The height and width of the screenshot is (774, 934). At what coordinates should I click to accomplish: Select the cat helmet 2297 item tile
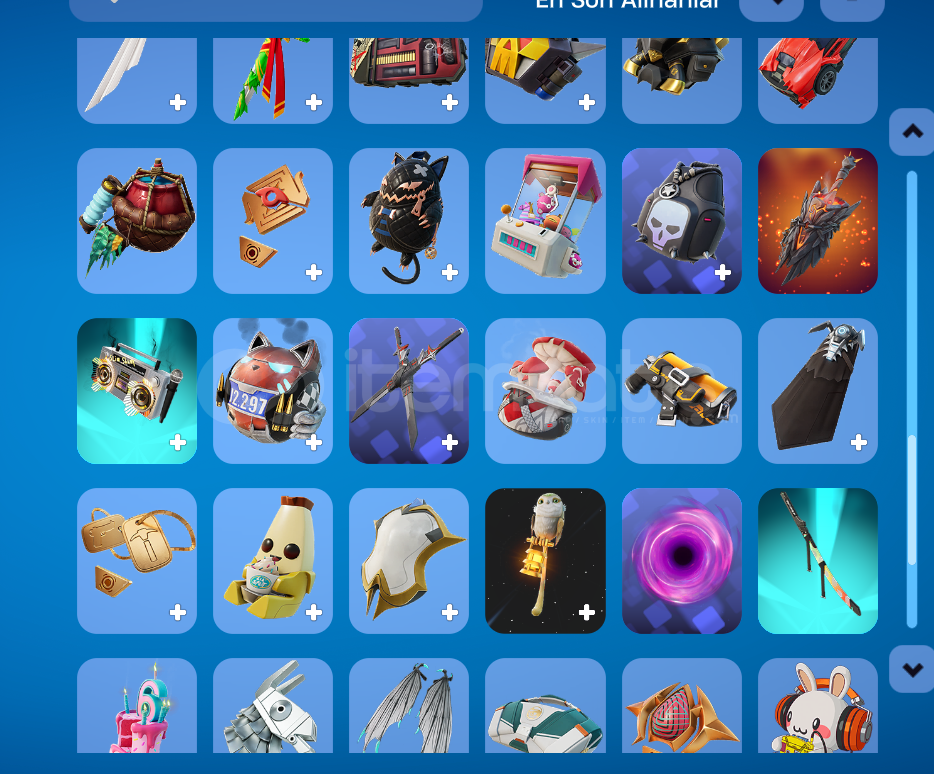click(x=272, y=391)
